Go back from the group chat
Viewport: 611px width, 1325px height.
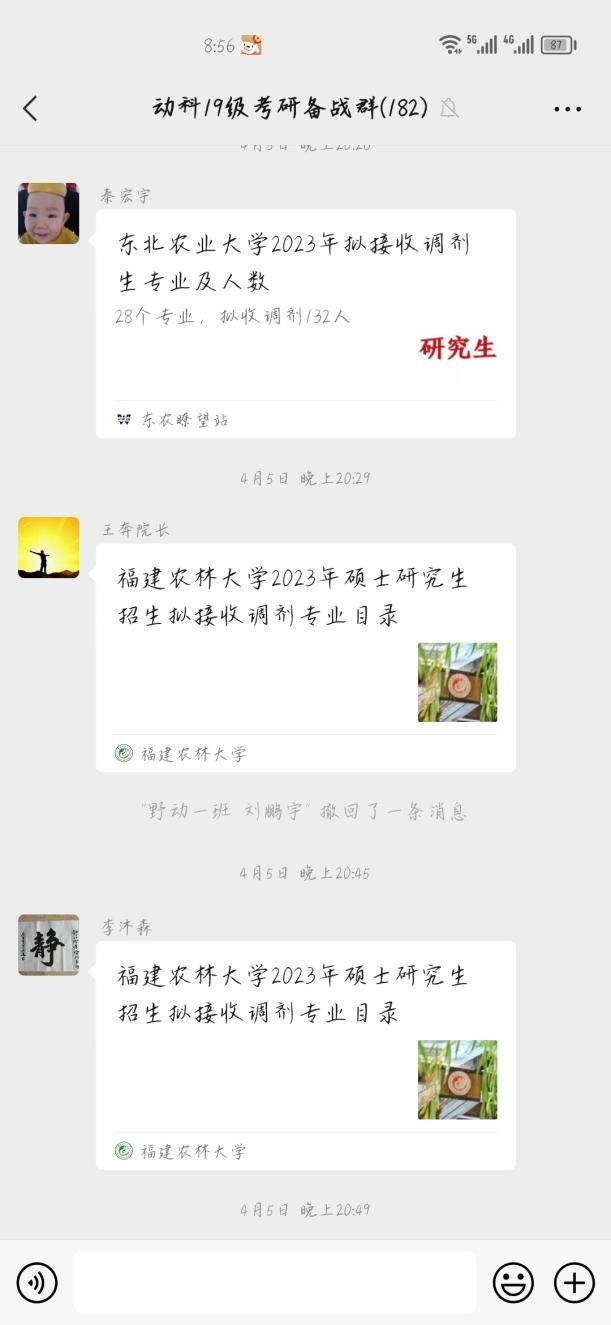pos(30,108)
